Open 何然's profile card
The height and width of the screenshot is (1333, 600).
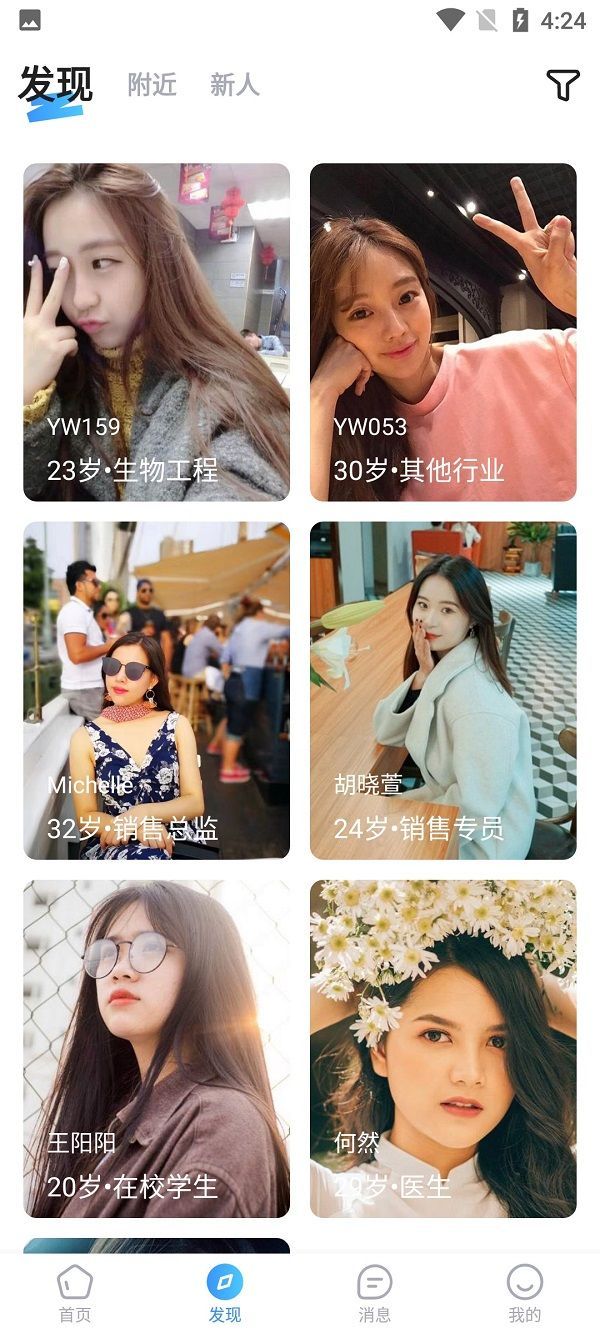click(x=443, y=1048)
